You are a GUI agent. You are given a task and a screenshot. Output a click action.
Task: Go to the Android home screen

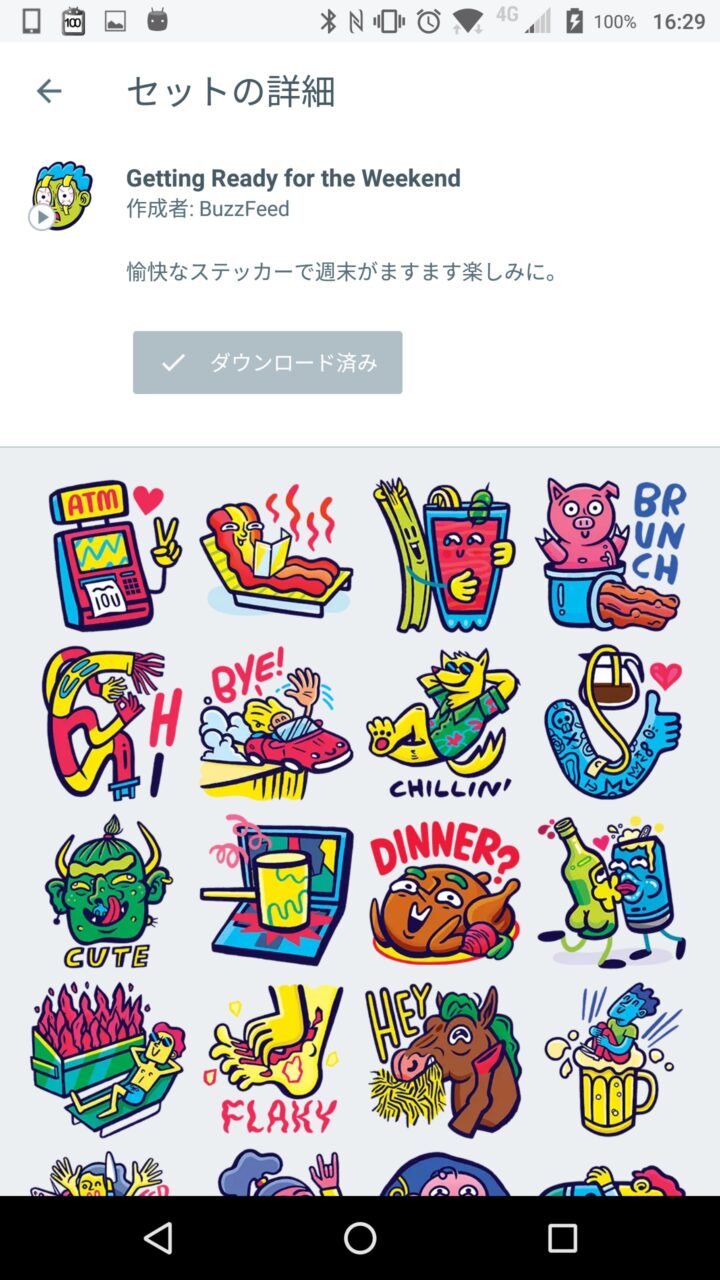(x=360, y=1238)
